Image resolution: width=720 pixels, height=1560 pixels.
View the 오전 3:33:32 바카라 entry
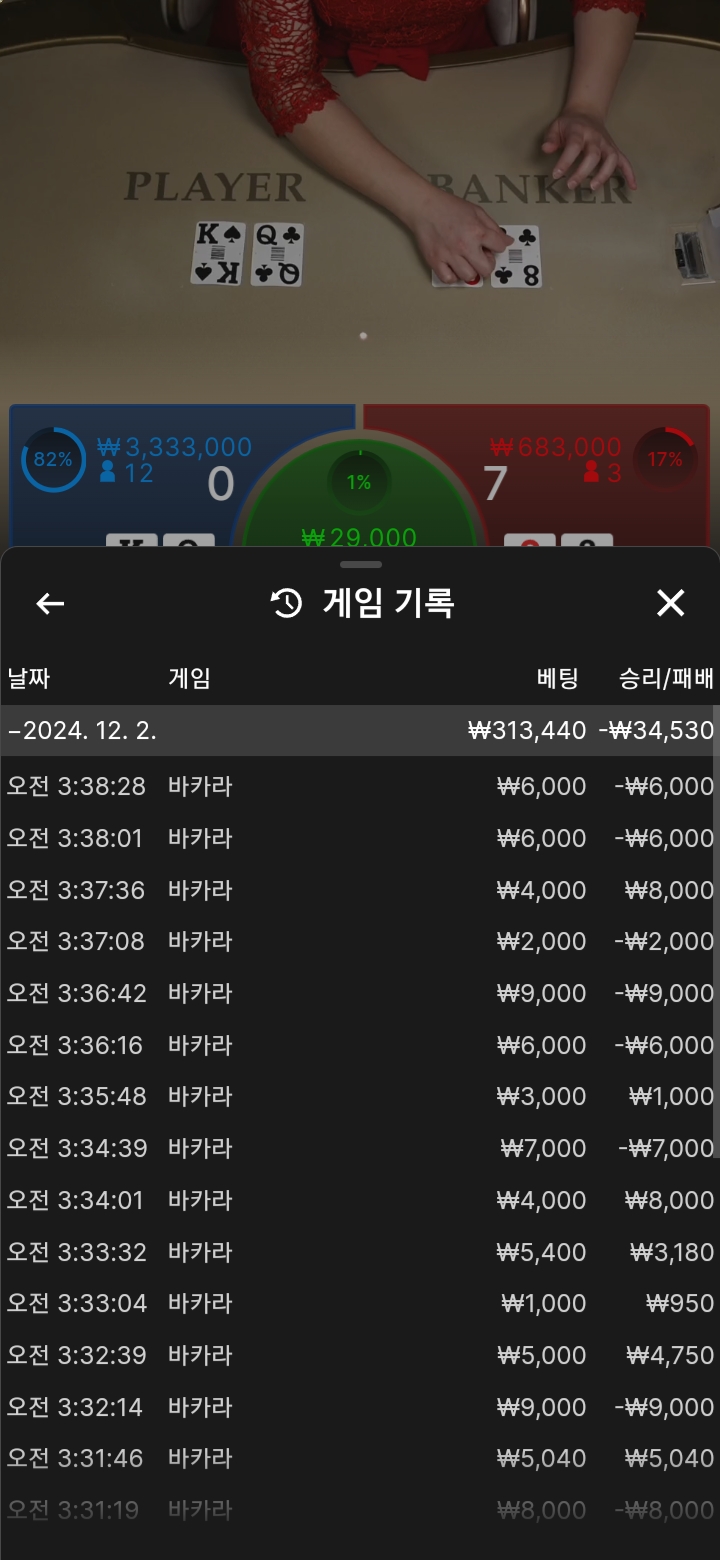coord(360,1252)
